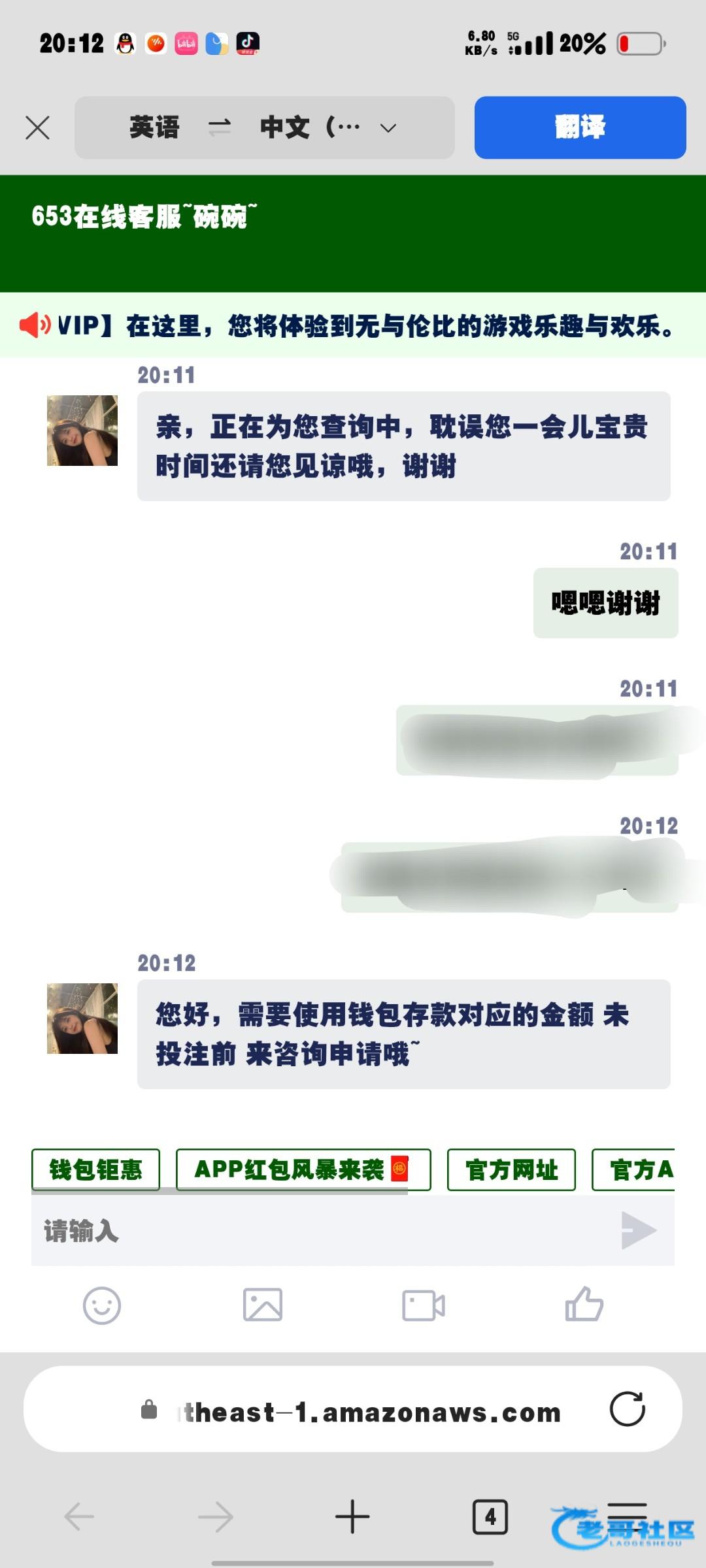Tap the APP红包风暴来袭 chip
706x1568 pixels.
point(303,1169)
